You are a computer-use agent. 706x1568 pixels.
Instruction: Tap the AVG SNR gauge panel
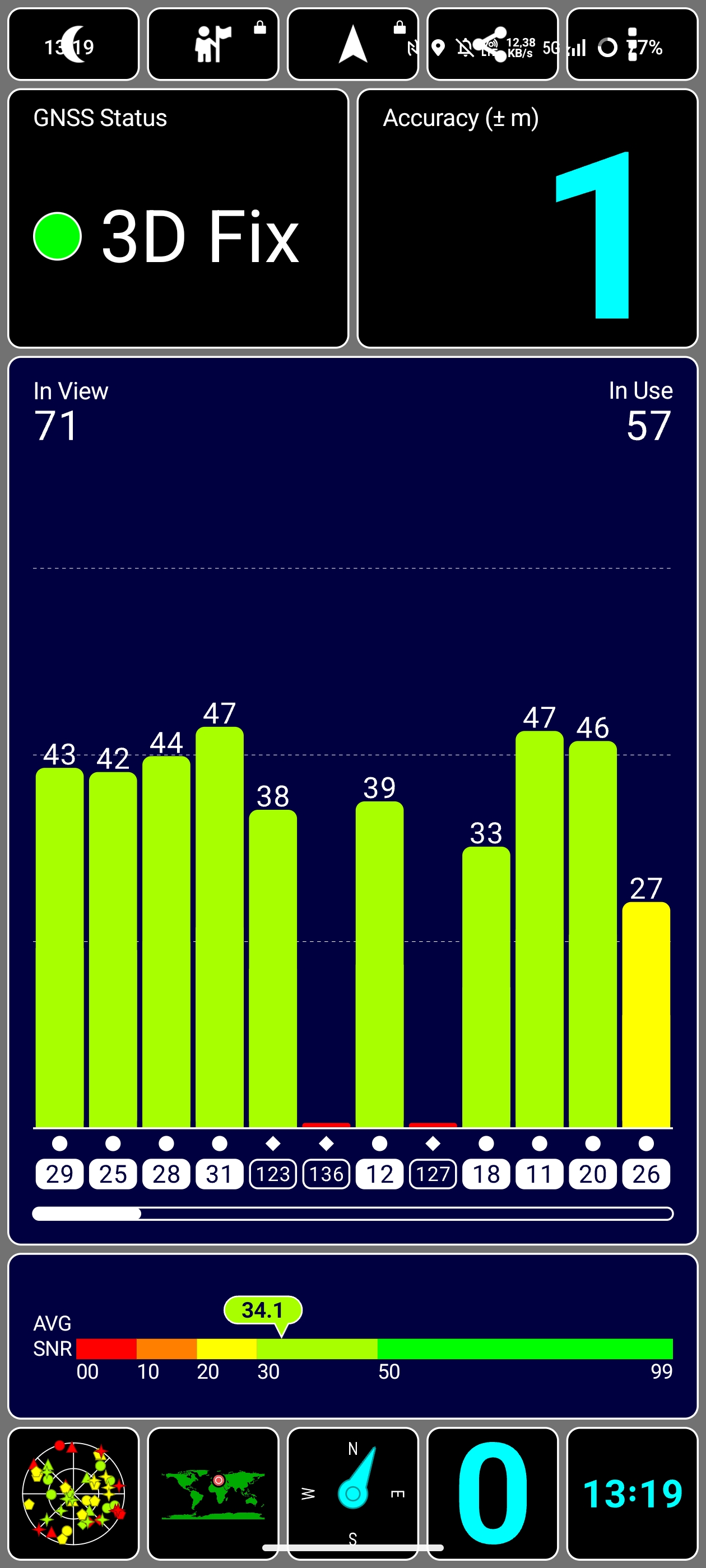[x=352, y=1336]
